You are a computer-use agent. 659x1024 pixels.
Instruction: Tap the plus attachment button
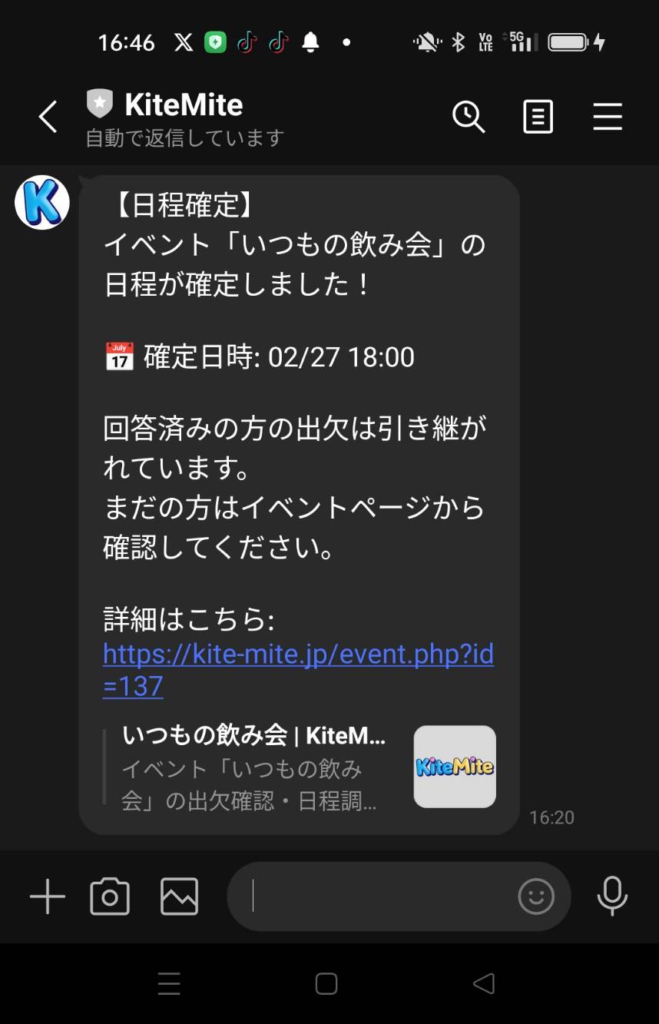[47, 897]
